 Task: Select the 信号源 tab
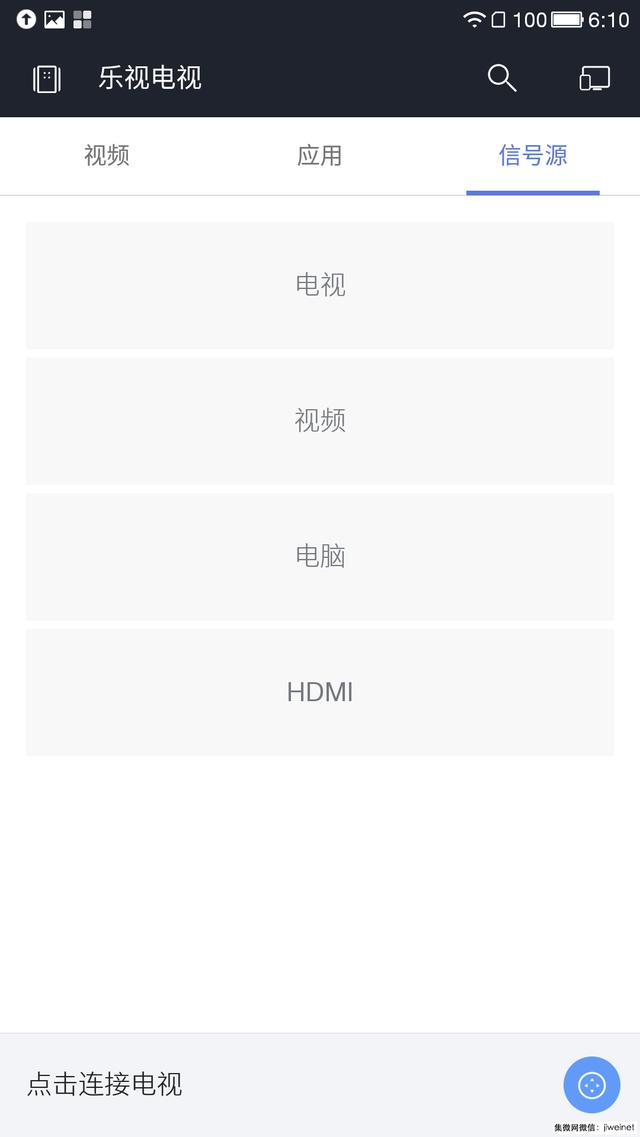point(533,156)
